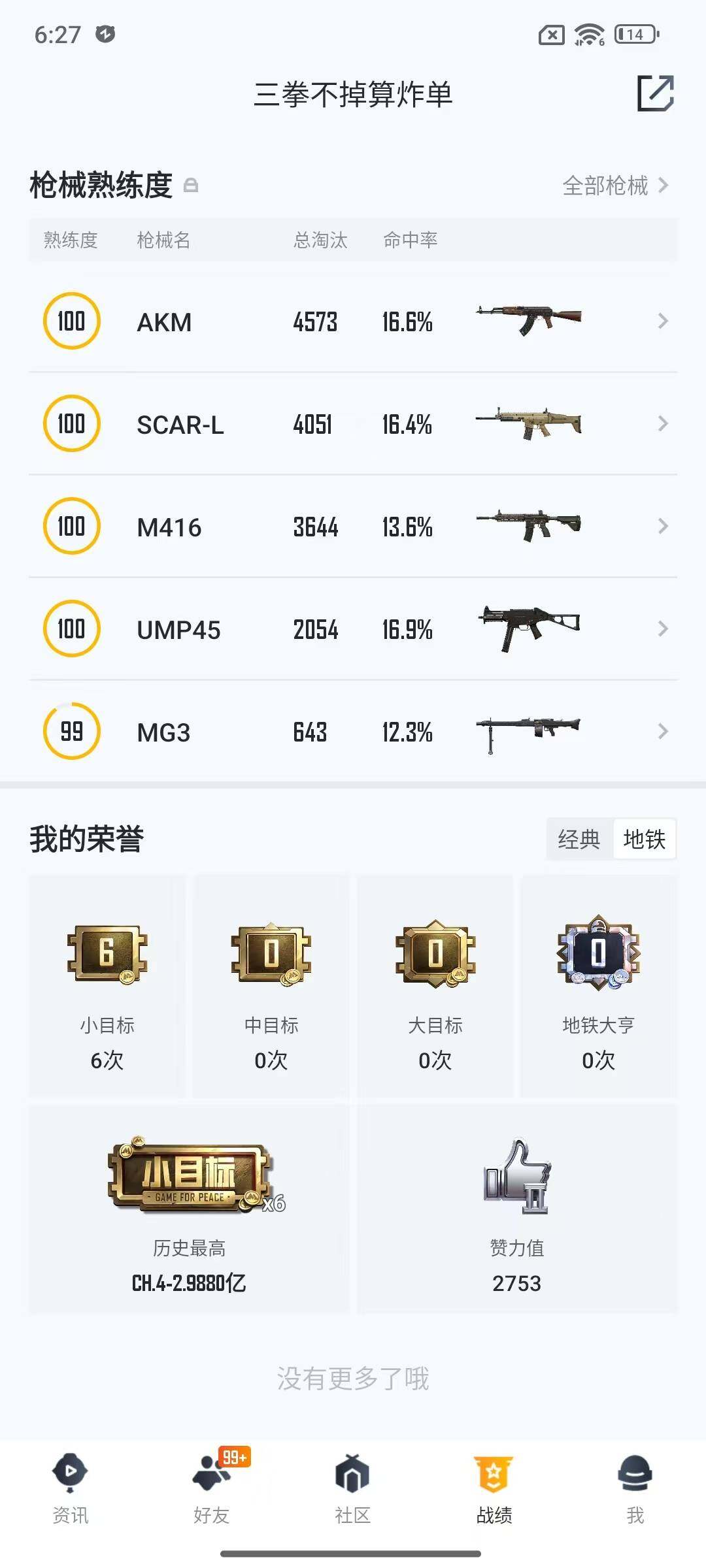Expand the AKM weapon details
706x1568 pixels.
663,321
